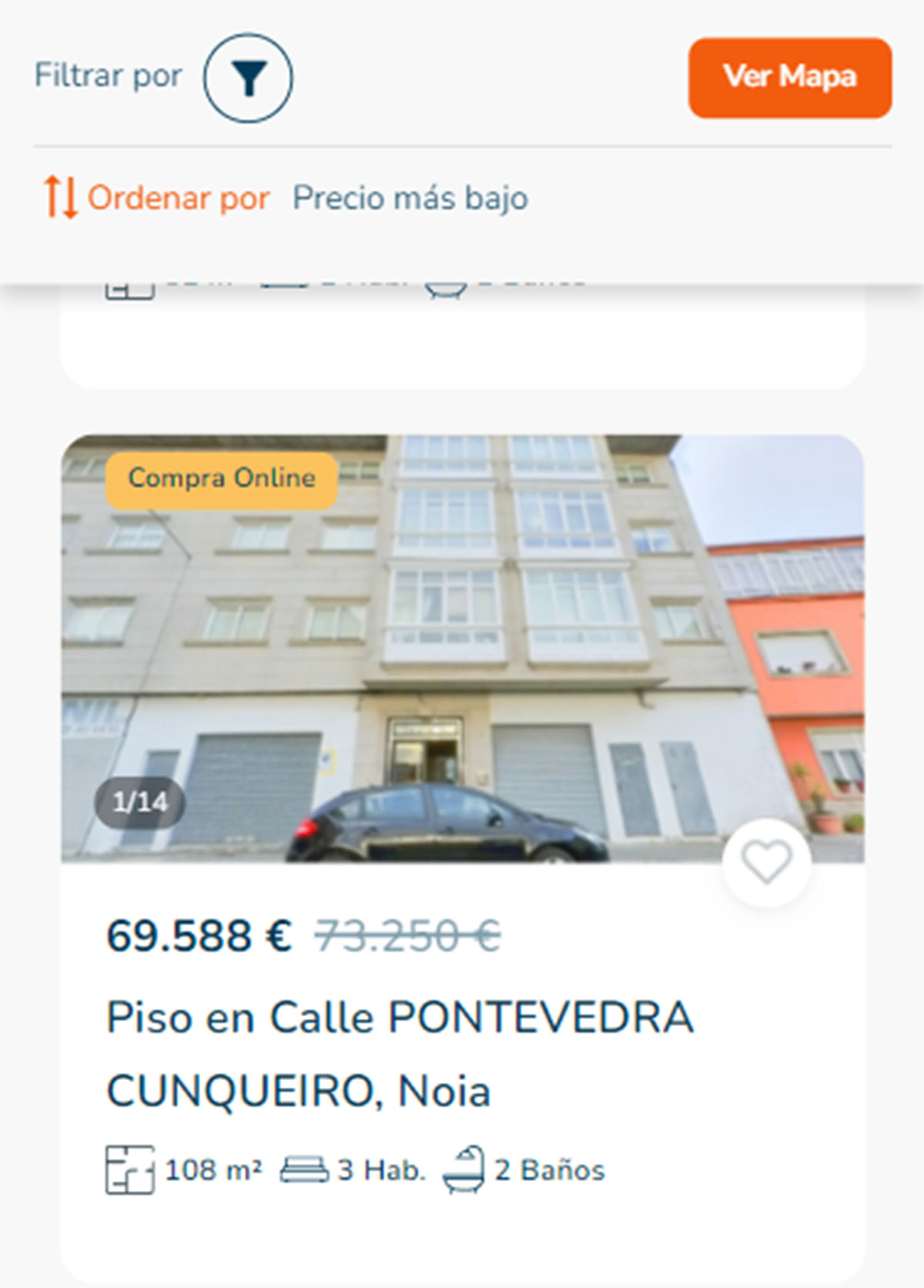Click the sort arrows icon beside Ordenar por
Screen dimensions: 924x1288
click(x=61, y=197)
